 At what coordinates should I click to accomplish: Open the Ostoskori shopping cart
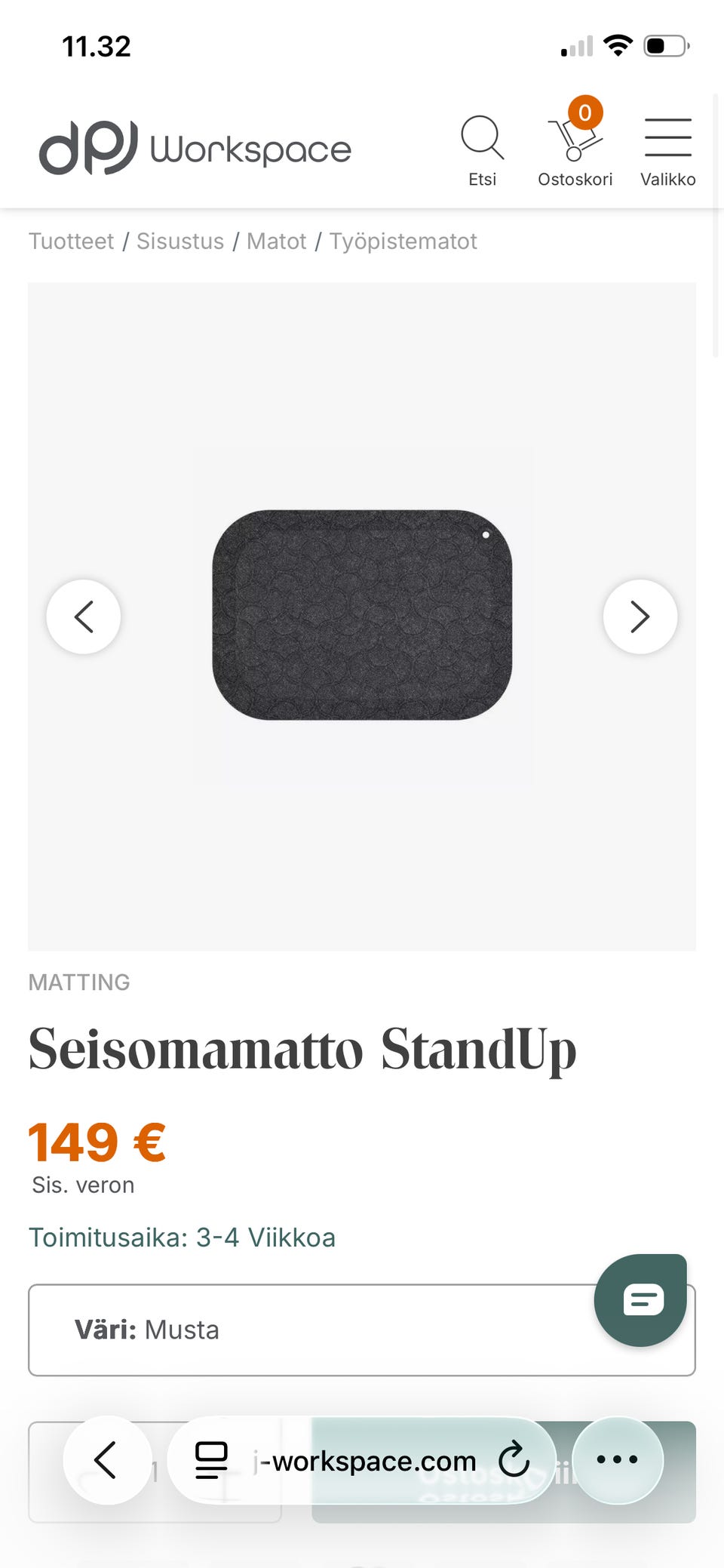pos(575,144)
